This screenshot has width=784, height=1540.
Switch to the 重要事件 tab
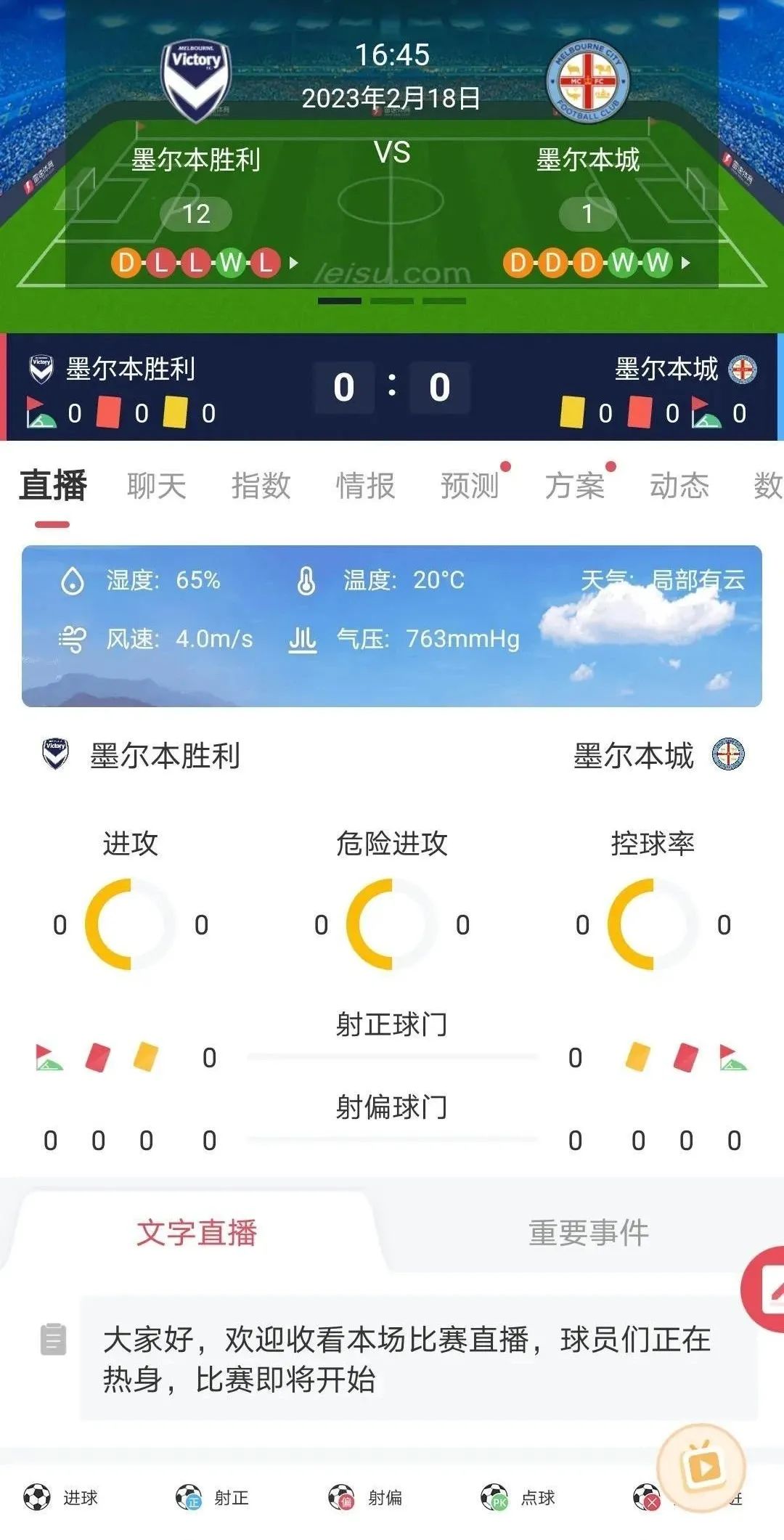coord(588,1233)
